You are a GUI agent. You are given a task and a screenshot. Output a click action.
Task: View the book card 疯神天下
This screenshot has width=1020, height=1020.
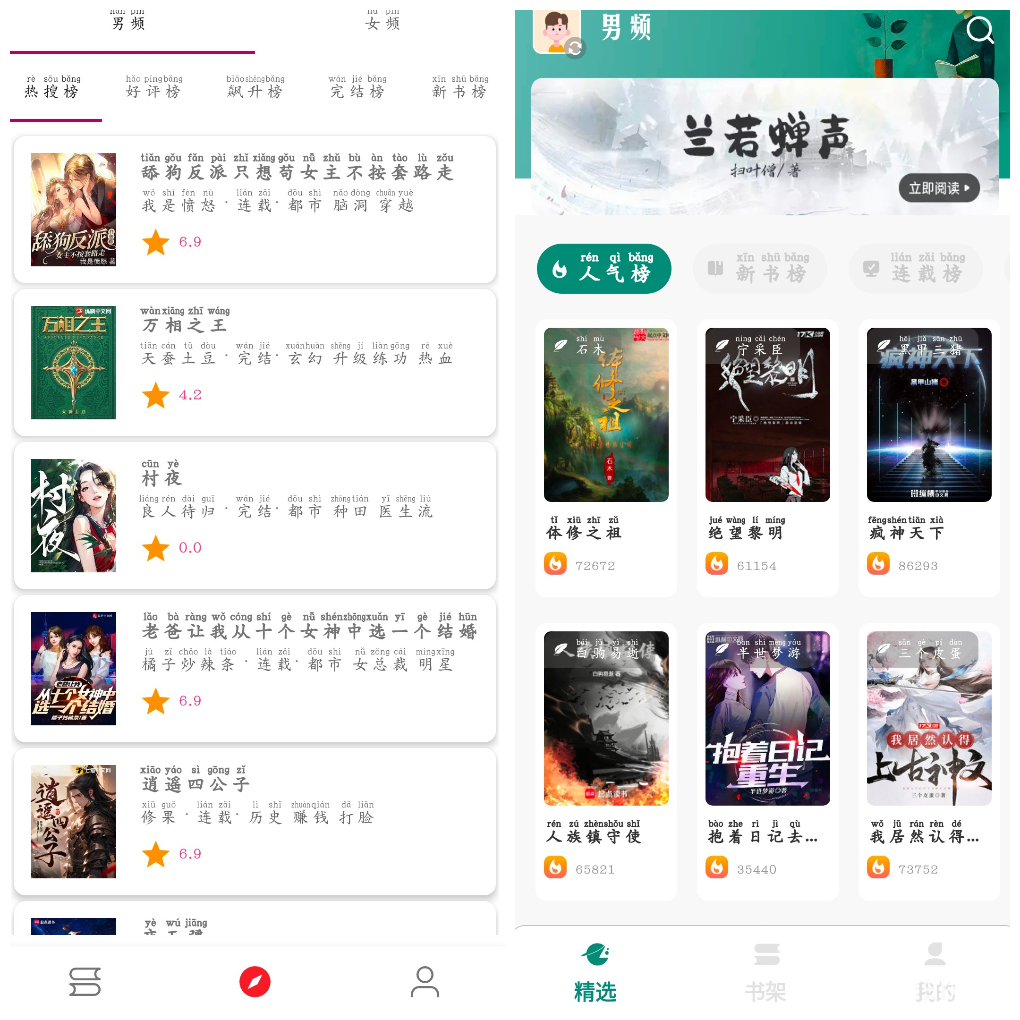coord(929,457)
